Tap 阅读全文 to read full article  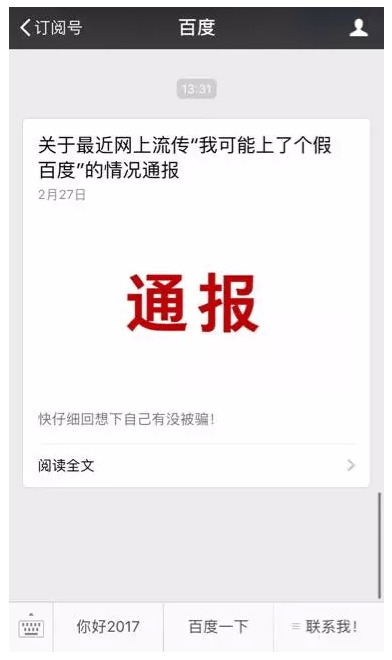[x=196, y=466]
